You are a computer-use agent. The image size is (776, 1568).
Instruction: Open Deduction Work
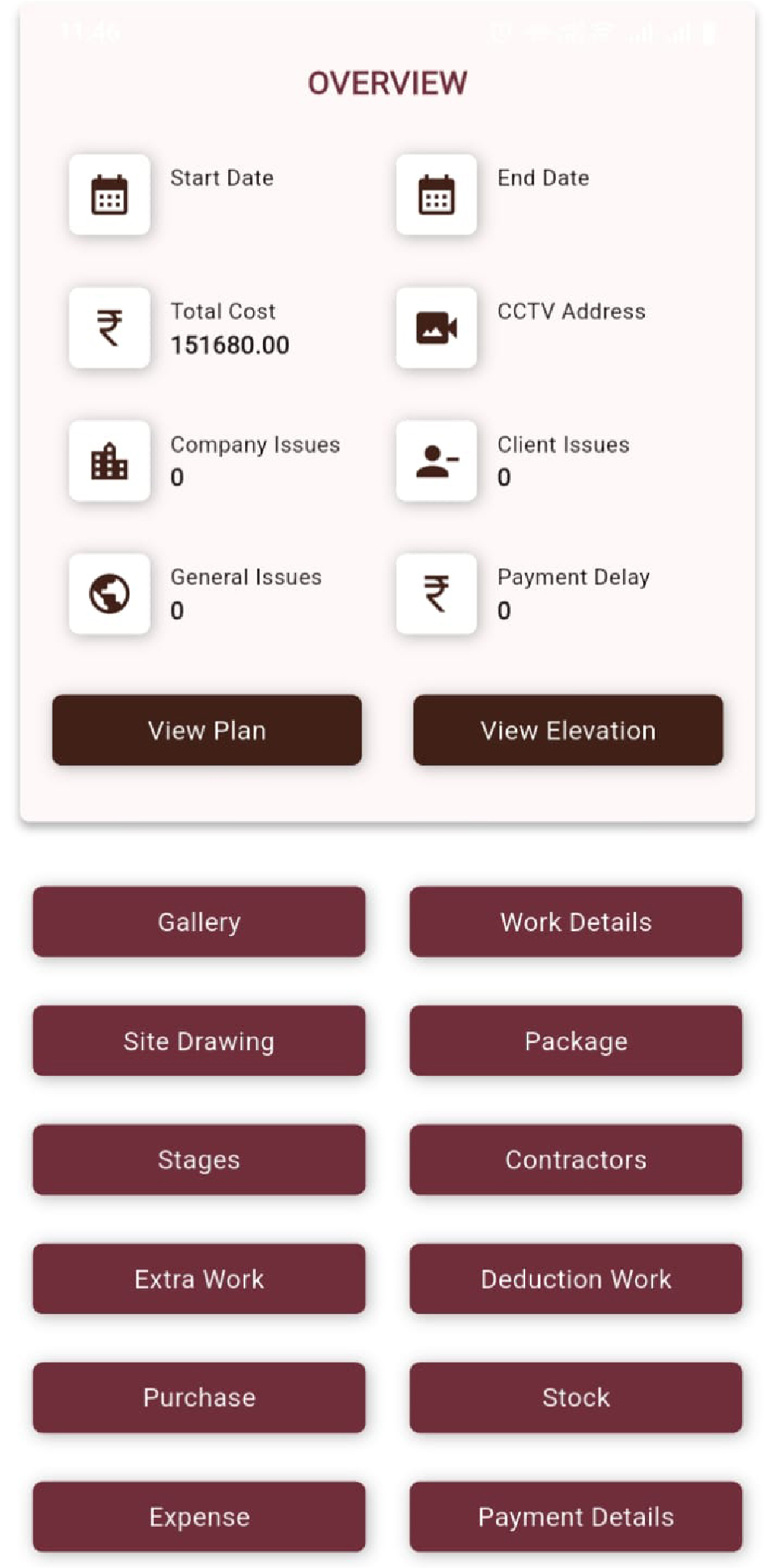coord(575,1278)
